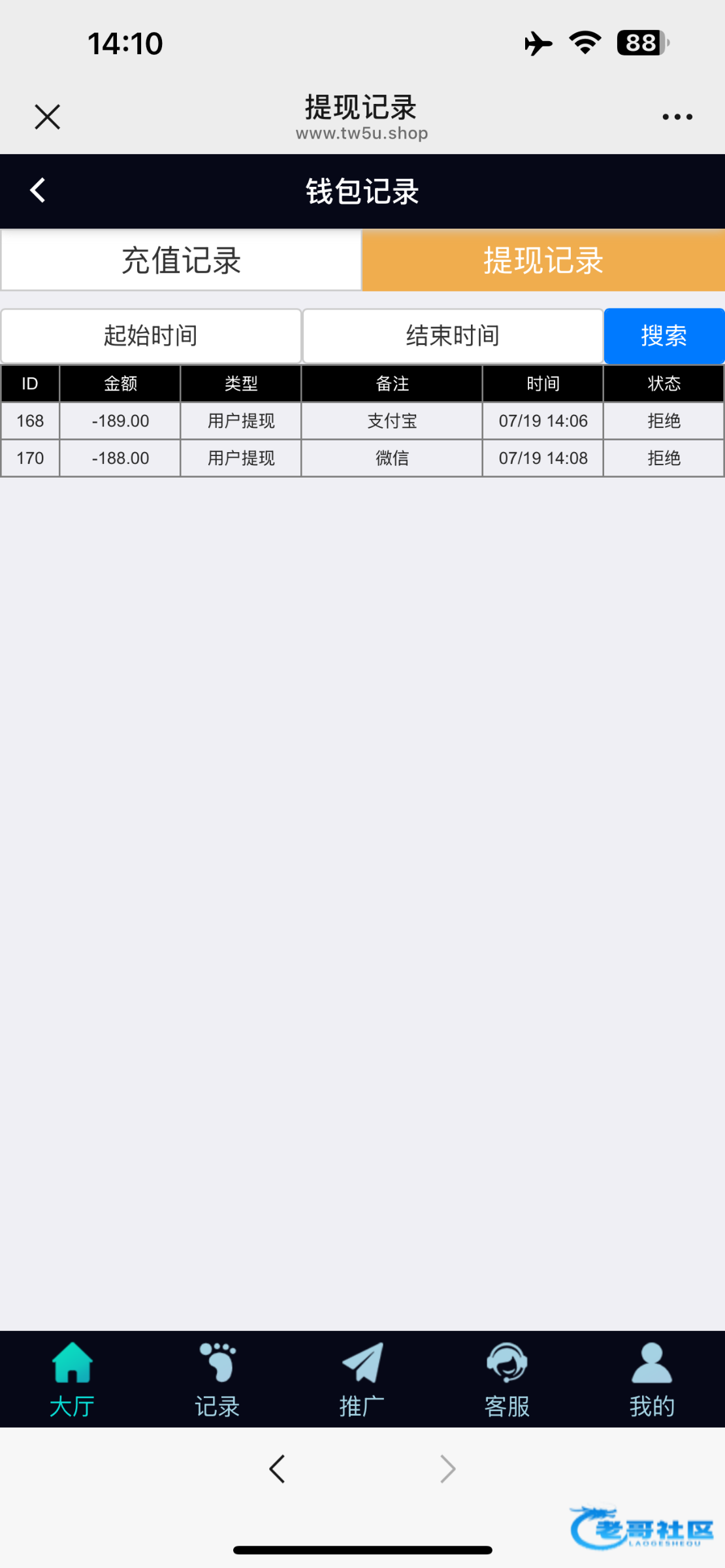Pick a 结束时间 end date

[453, 336]
